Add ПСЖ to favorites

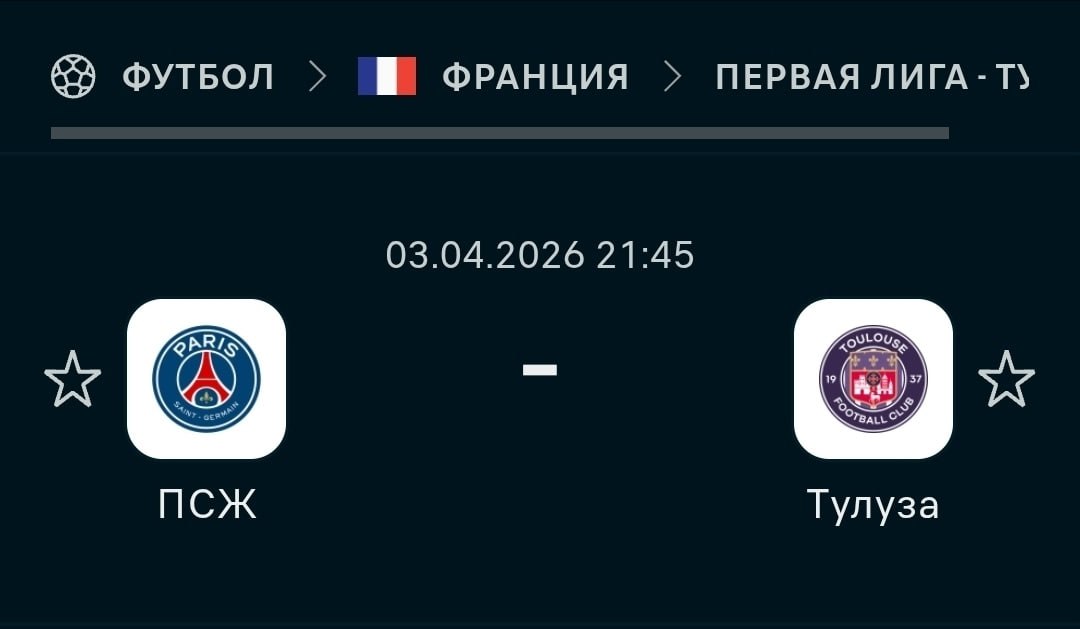pyautogui.click(x=73, y=380)
